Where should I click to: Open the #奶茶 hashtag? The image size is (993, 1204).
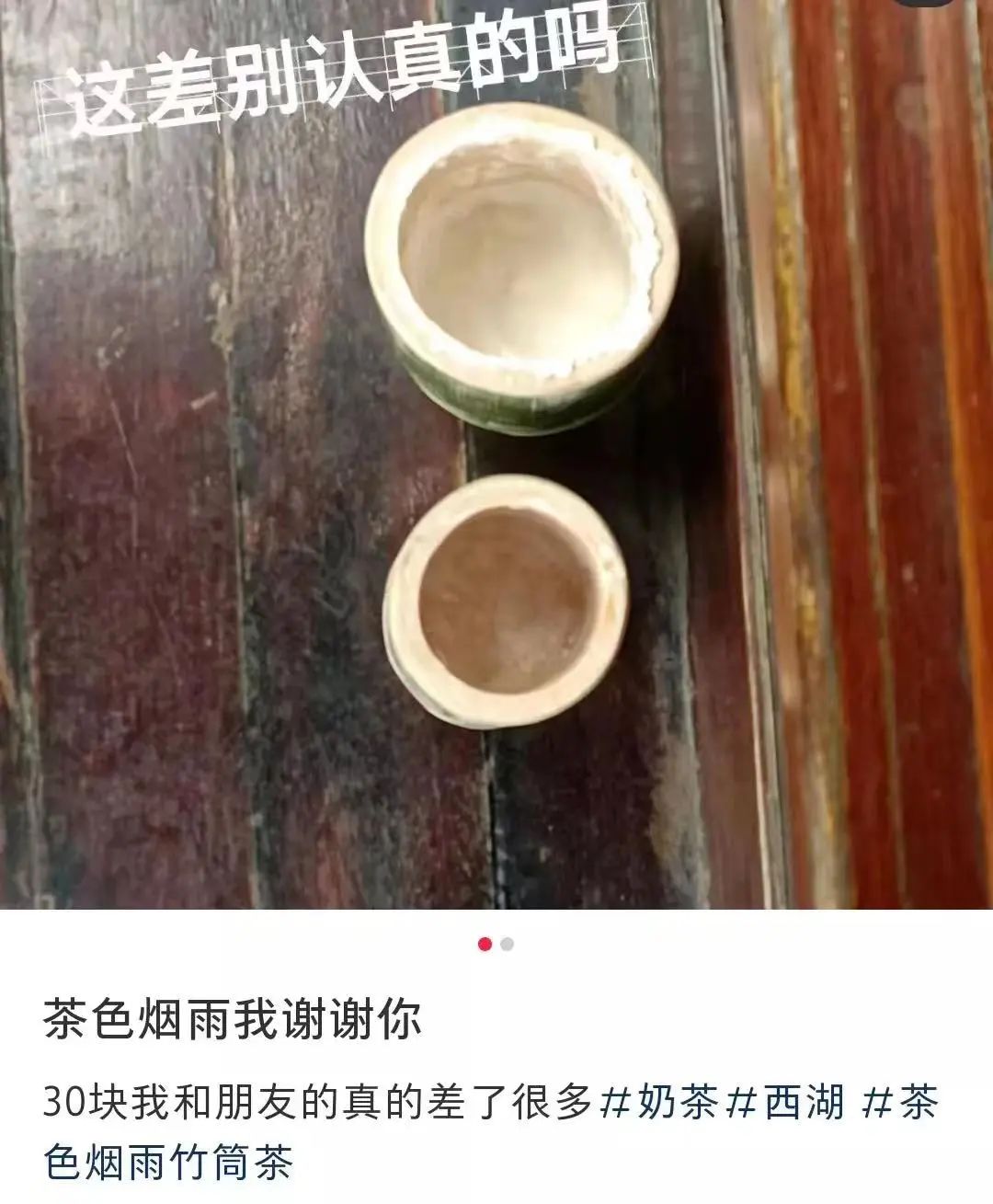658,1103
